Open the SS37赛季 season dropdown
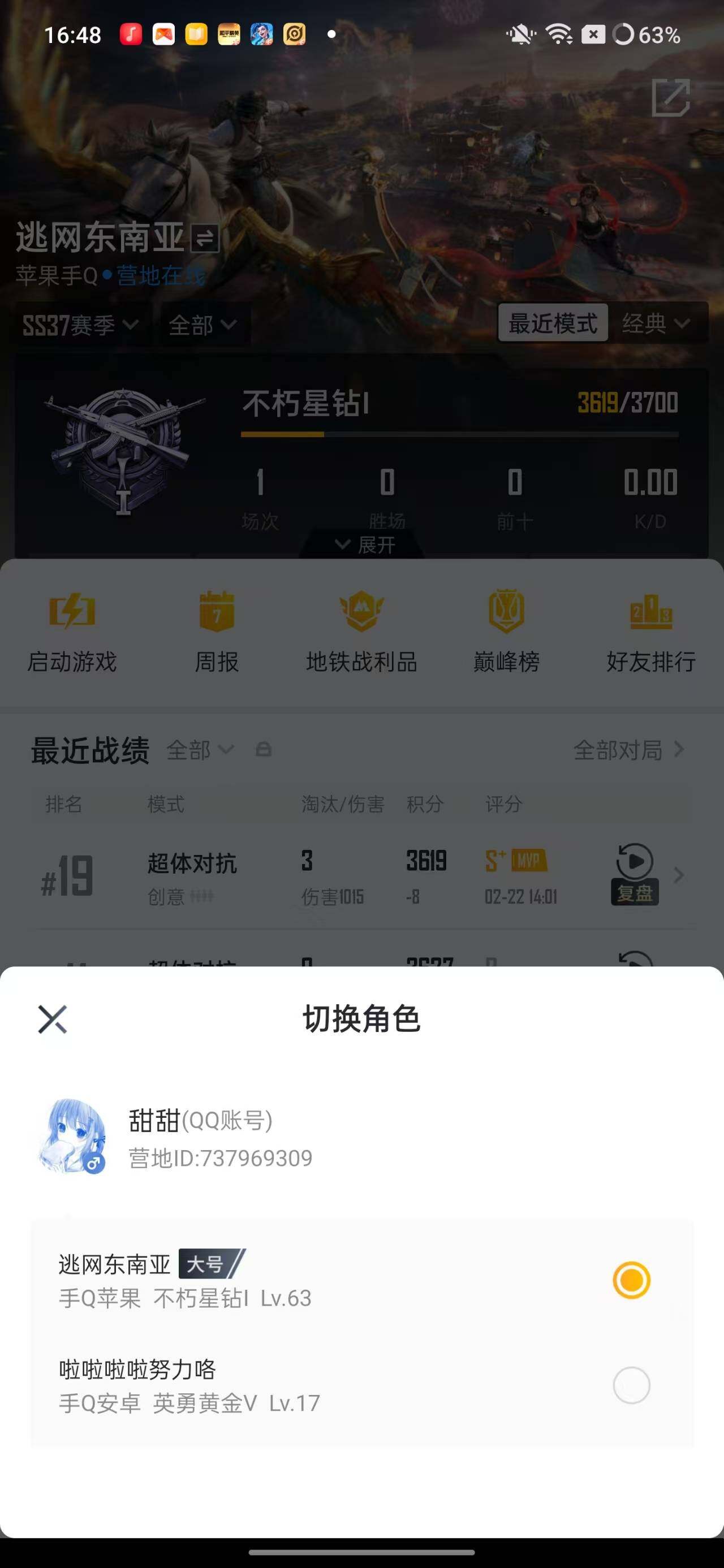 (79, 325)
